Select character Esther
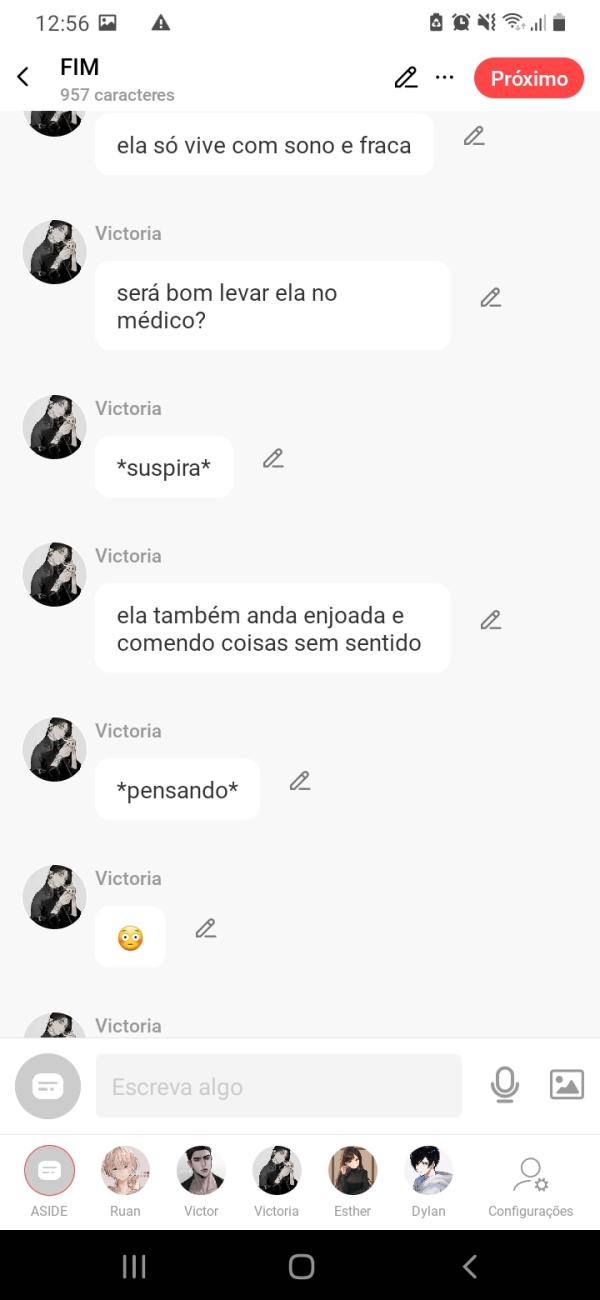Viewport: 600px width, 1300px height. point(352,1171)
